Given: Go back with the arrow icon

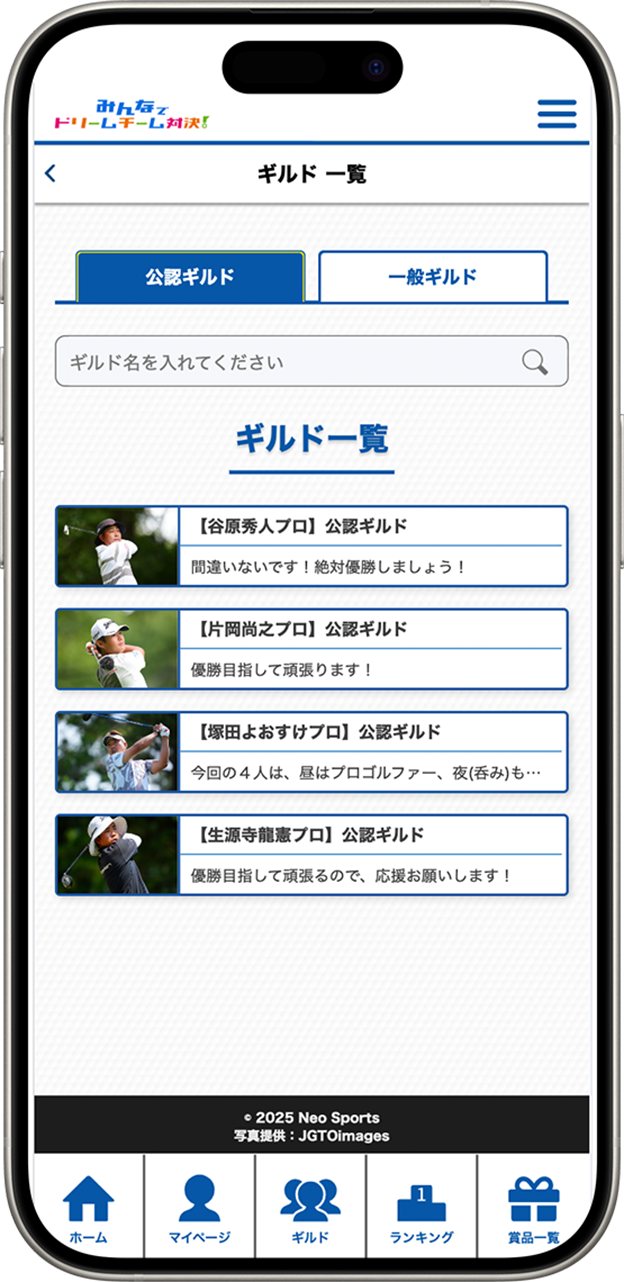Looking at the screenshot, I should [x=51, y=174].
